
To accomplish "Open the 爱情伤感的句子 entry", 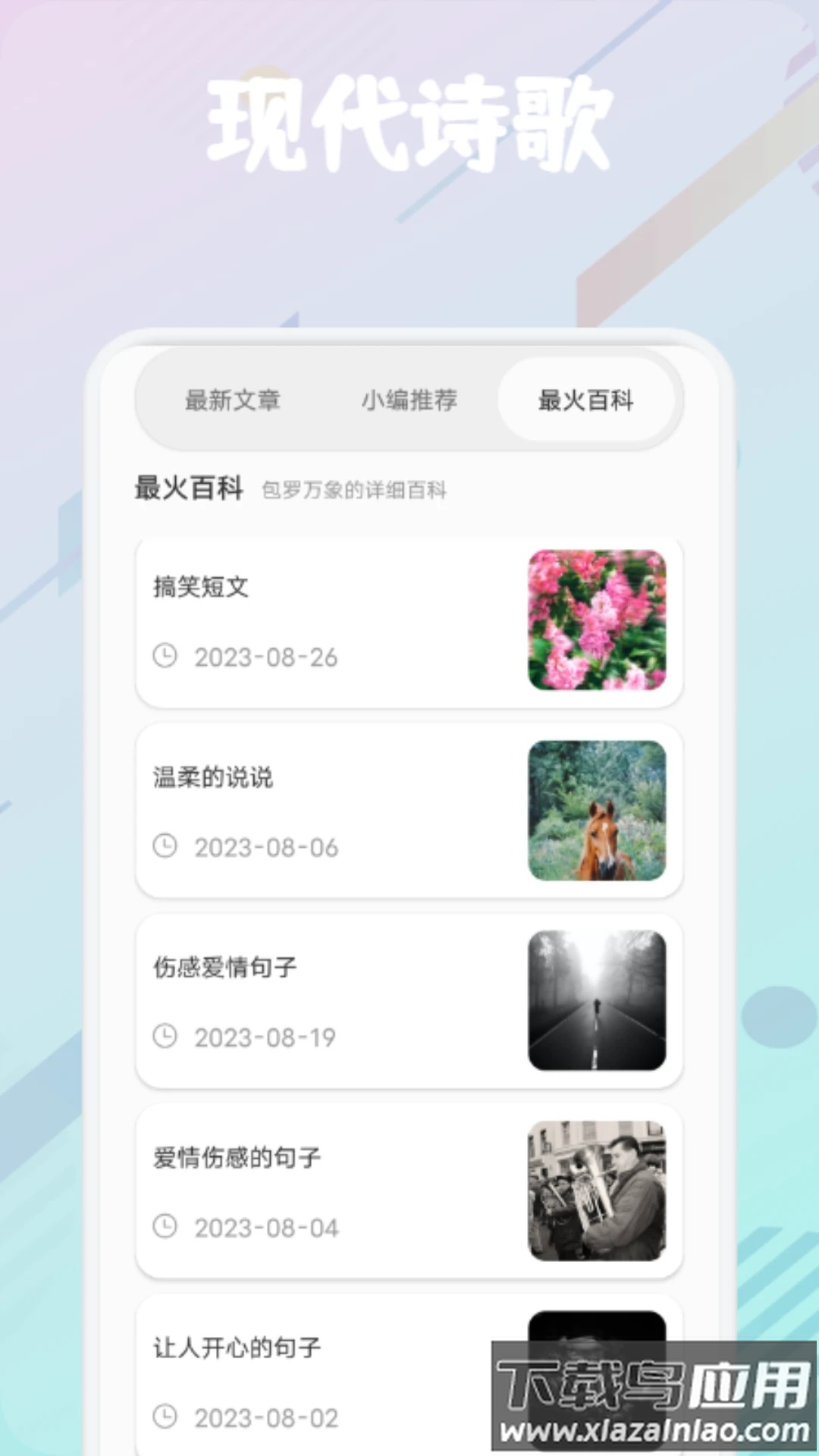I will click(235, 1158).
